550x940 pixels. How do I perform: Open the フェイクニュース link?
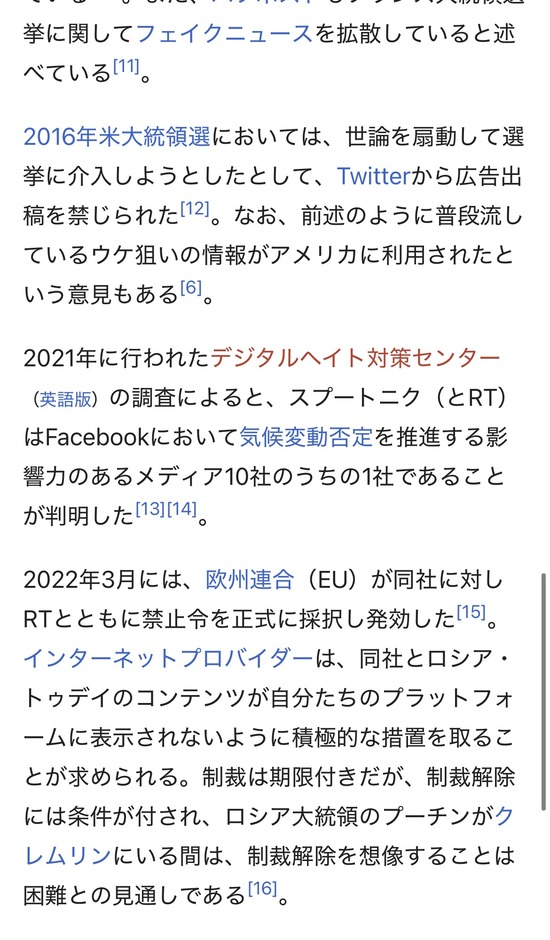[x=224, y=34]
